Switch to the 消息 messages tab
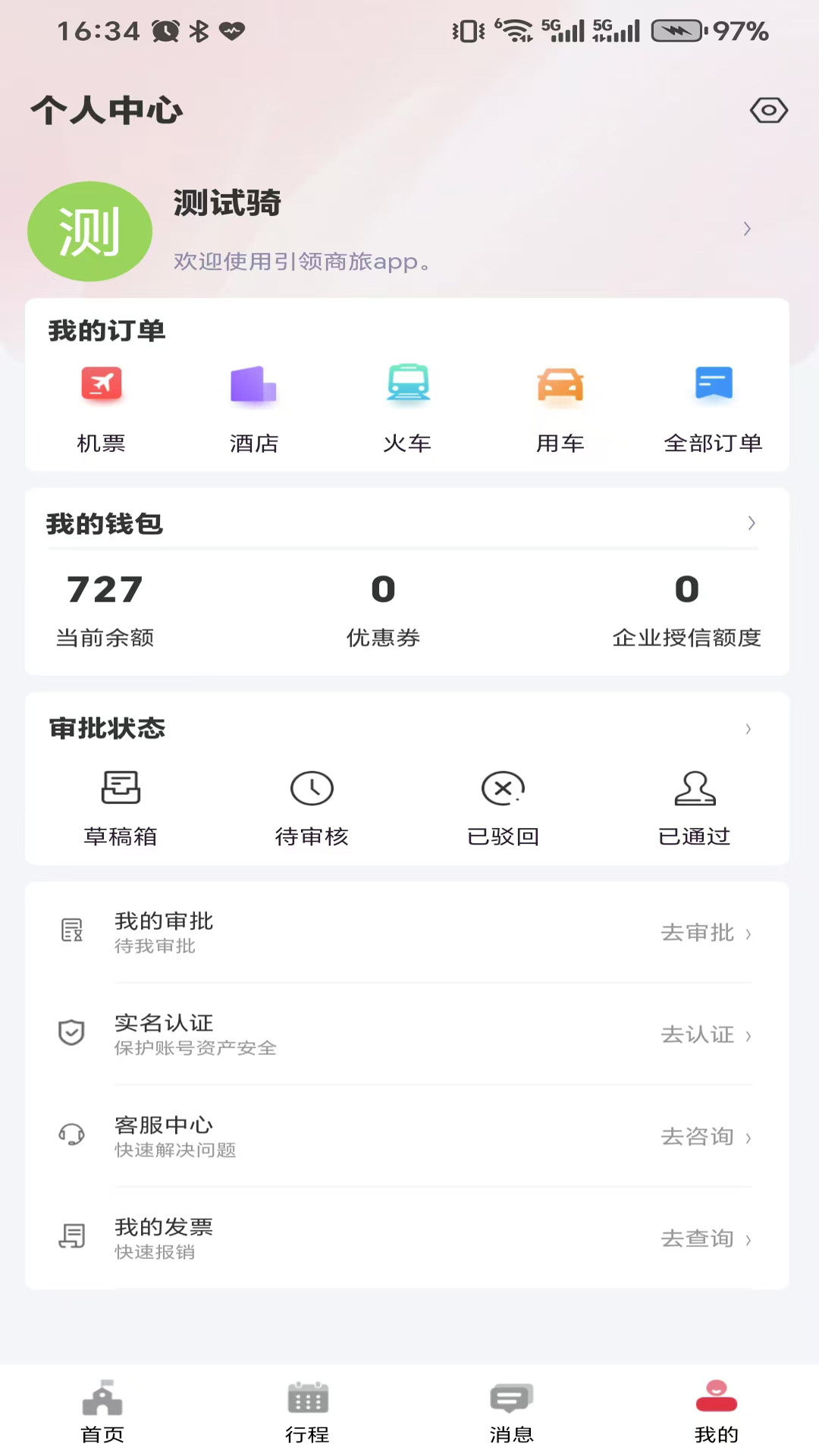 pos(512,1412)
